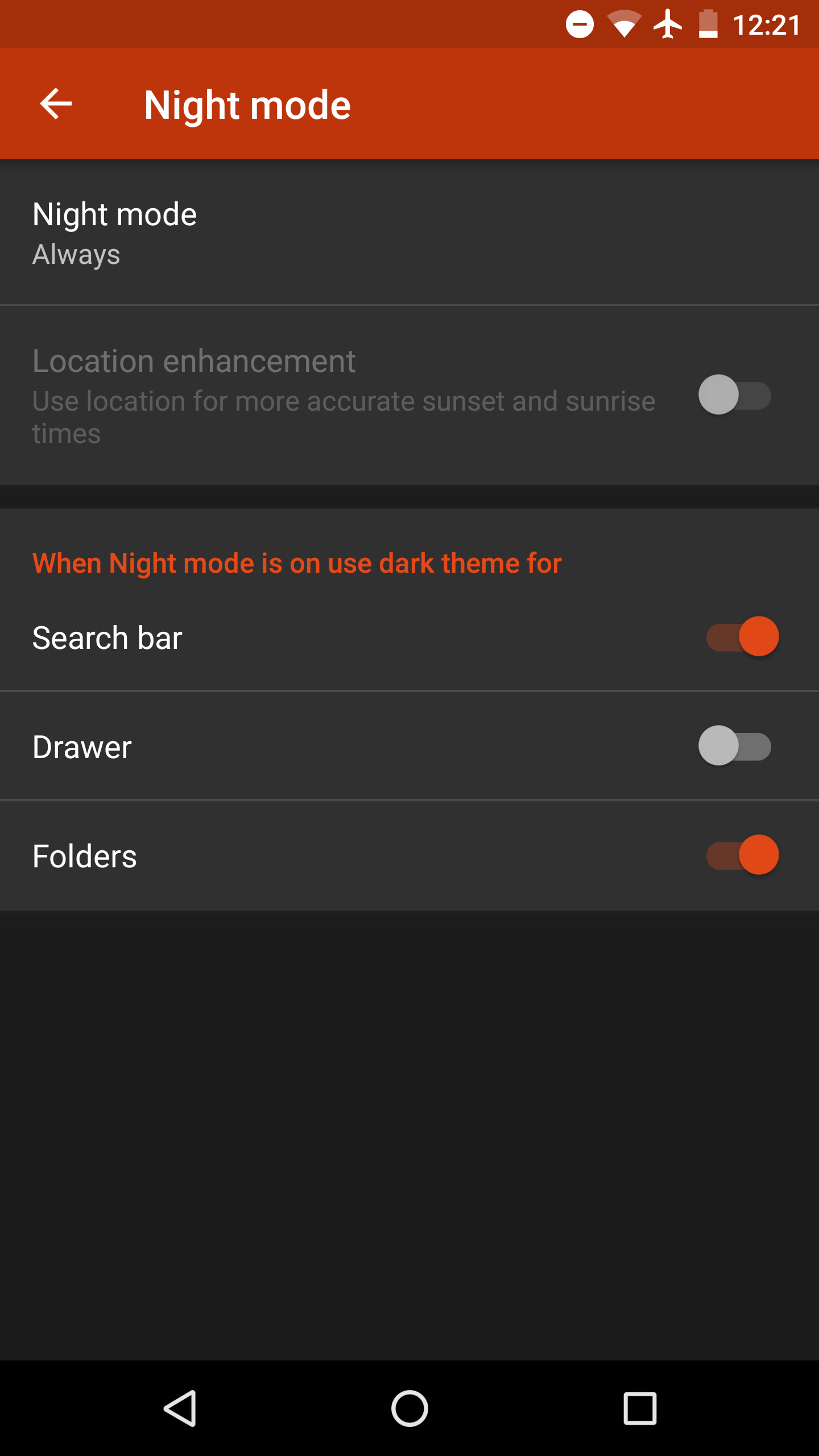Tap the system home button
The height and width of the screenshot is (1456, 819).
click(x=409, y=1409)
